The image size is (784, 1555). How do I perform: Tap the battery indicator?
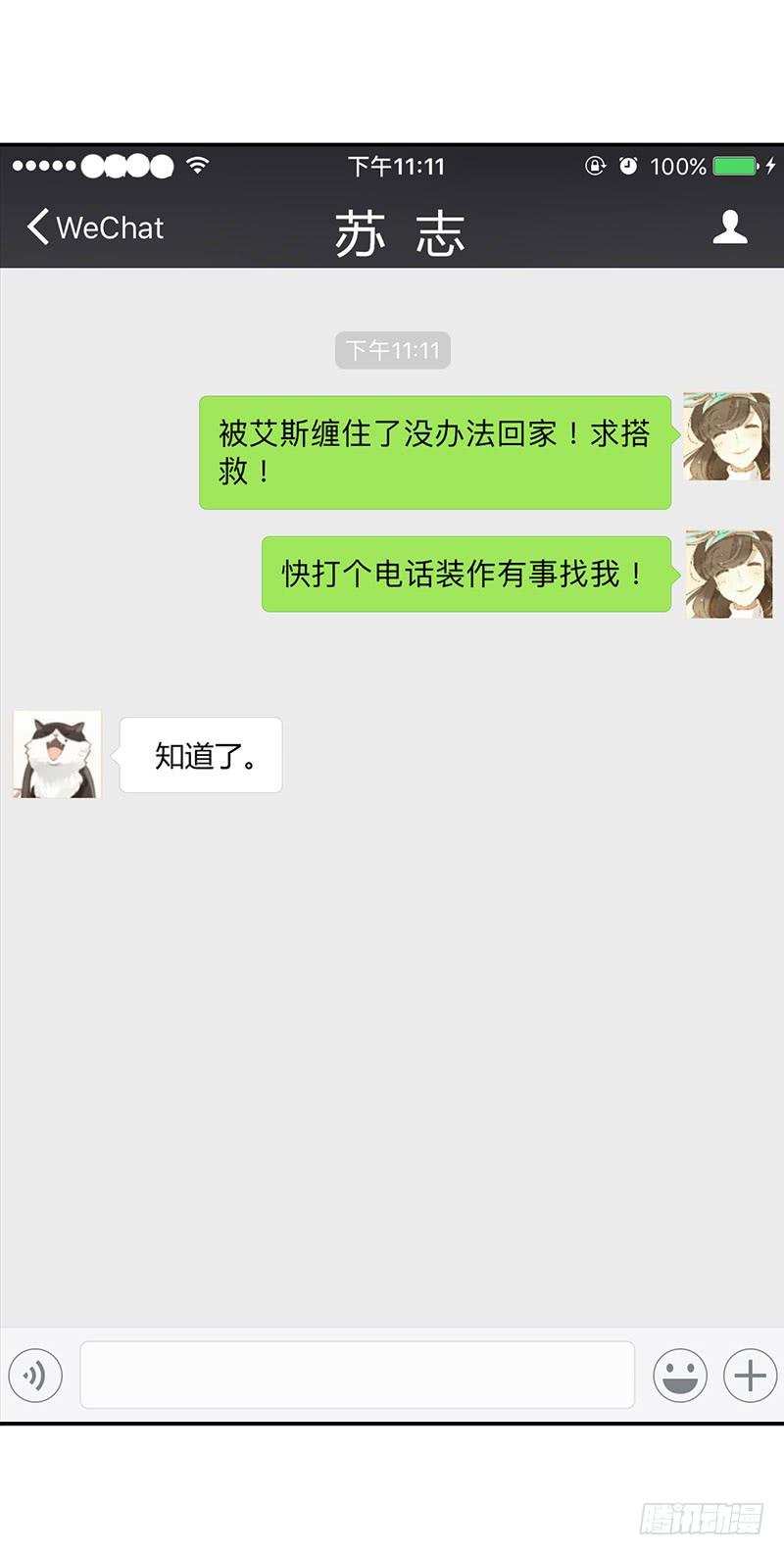(x=734, y=166)
